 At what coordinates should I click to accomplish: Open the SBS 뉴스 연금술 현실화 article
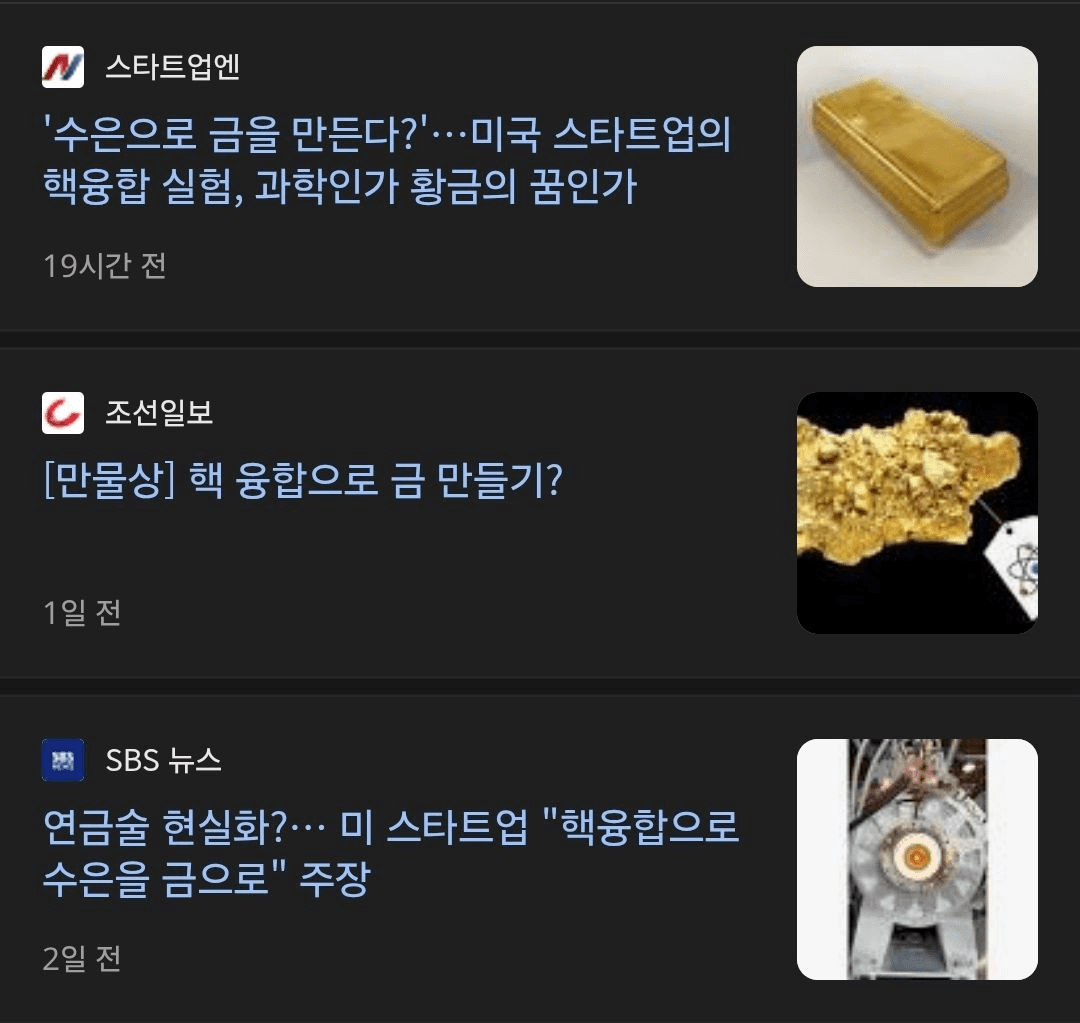(390, 853)
